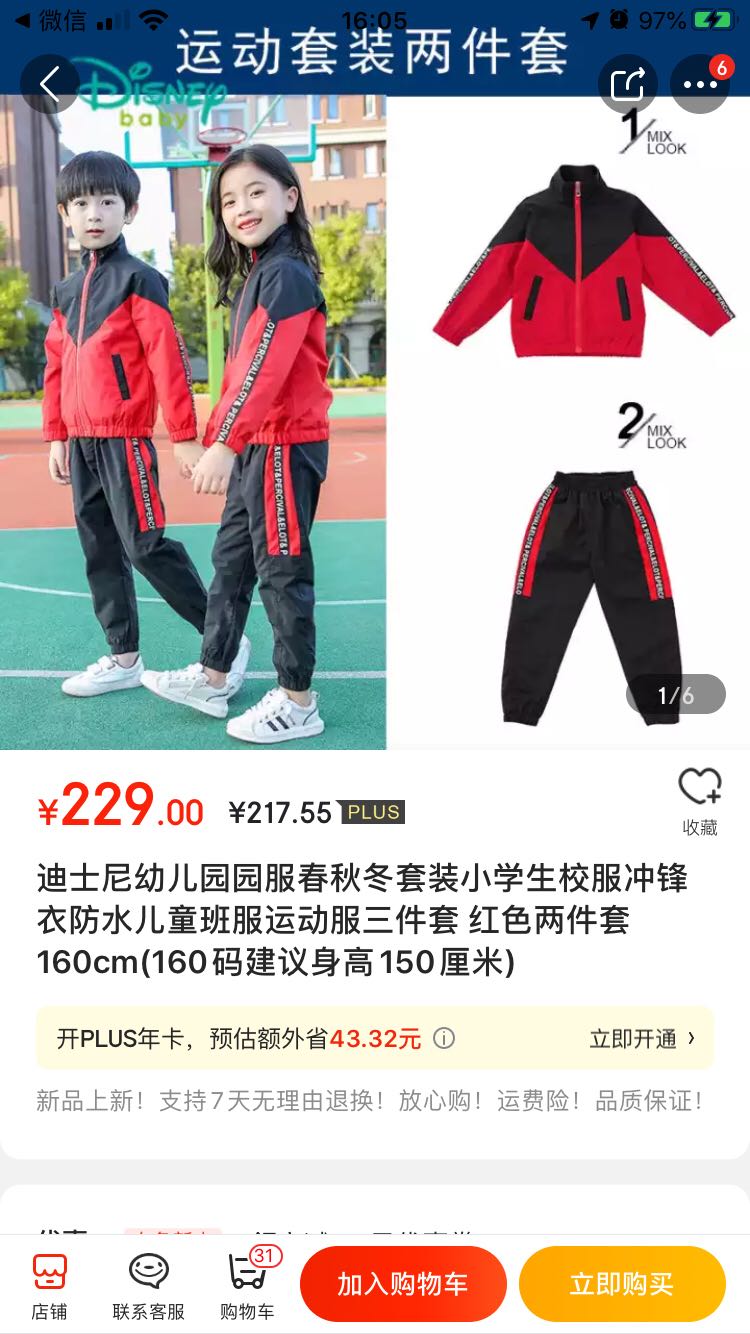Open the three-dot overflow menu
This screenshot has width=750, height=1334.
[x=699, y=85]
